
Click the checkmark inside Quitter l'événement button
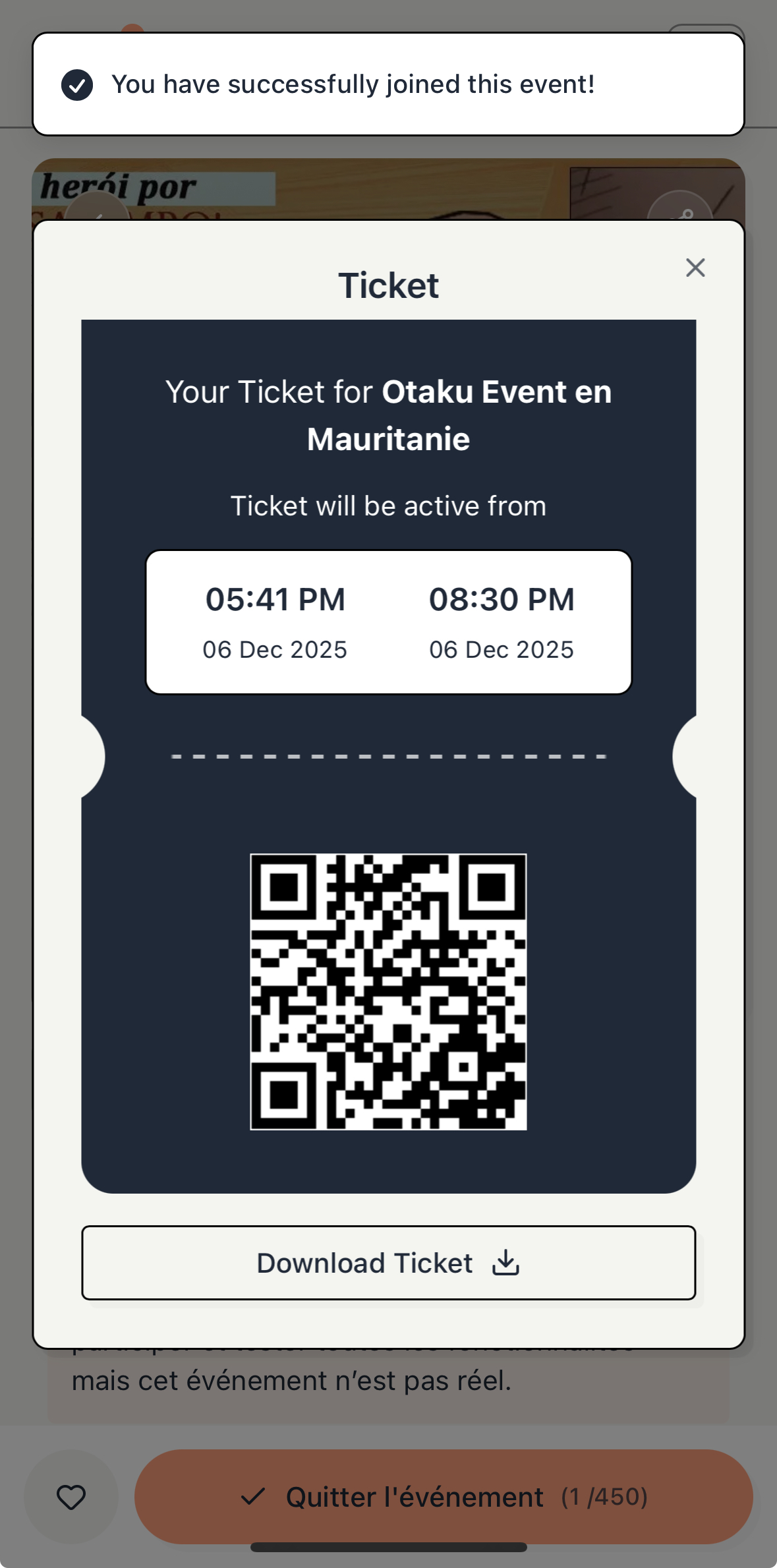tap(254, 1497)
